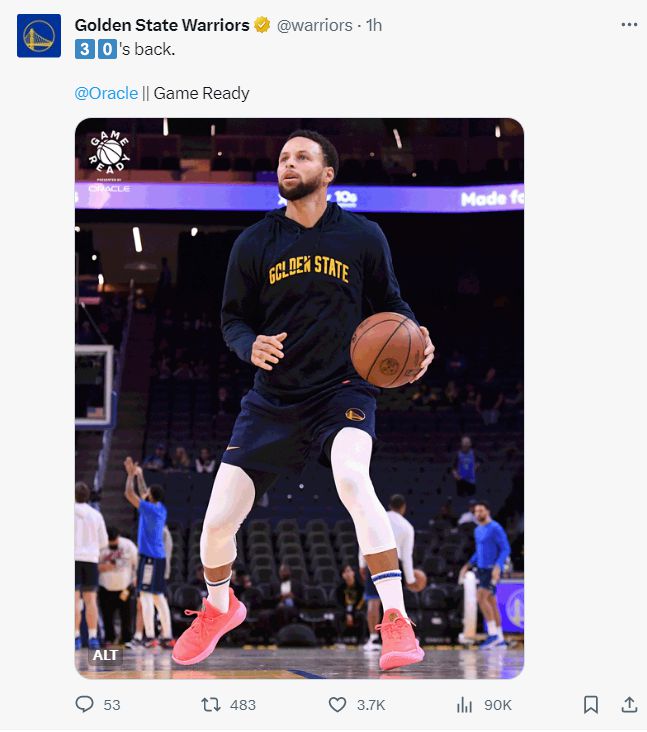This screenshot has height=732, width=647.
Task: Open the post's three-dot overflow menu
Action: pos(628,25)
